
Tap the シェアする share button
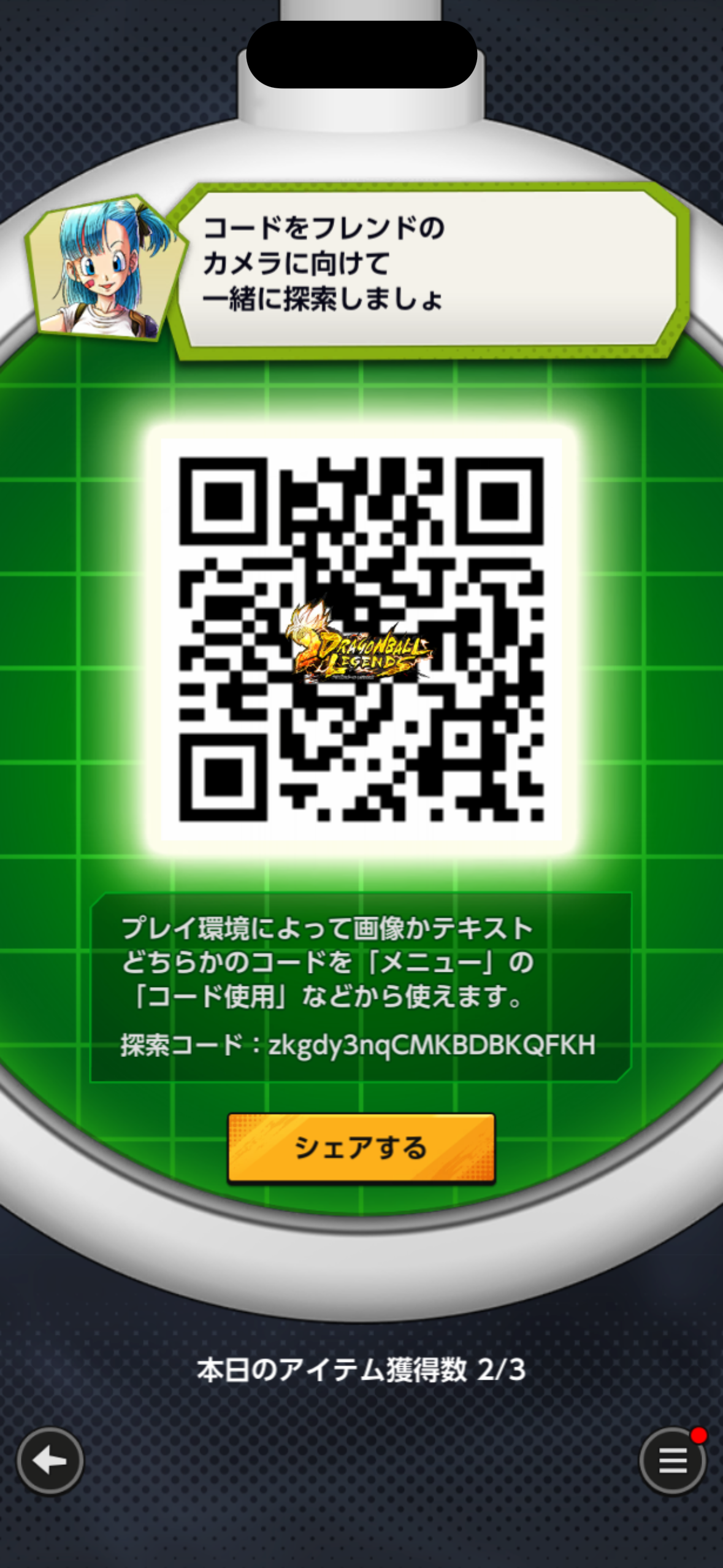(361, 1148)
